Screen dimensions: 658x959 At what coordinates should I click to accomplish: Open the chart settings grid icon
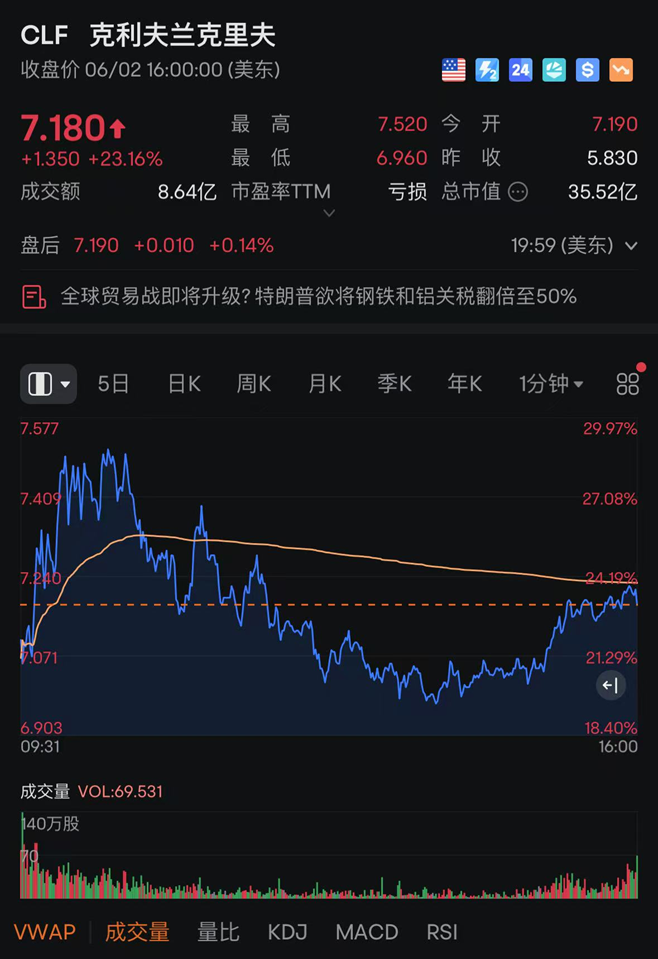[627, 384]
